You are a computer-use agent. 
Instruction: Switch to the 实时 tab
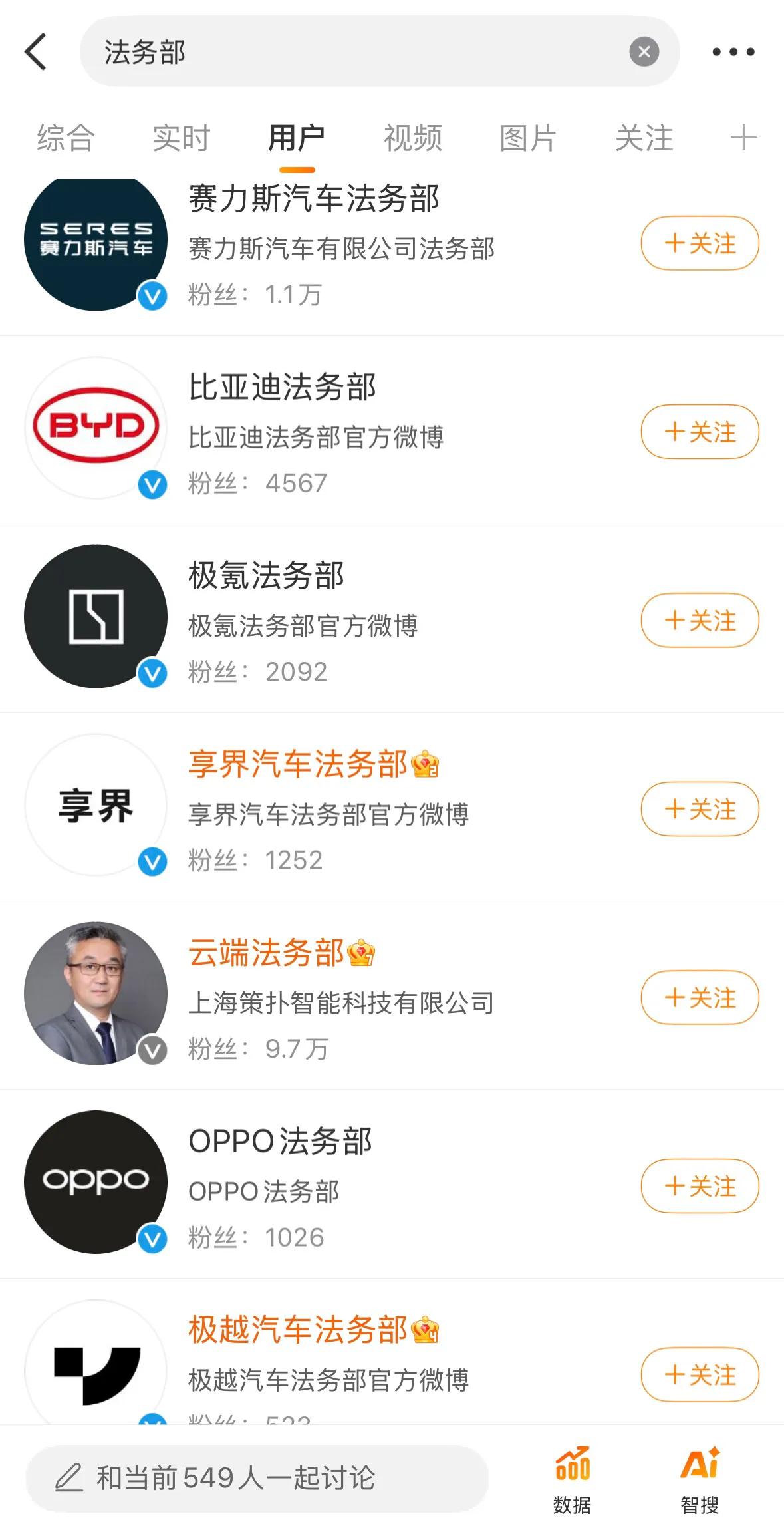click(x=182, y=138)
